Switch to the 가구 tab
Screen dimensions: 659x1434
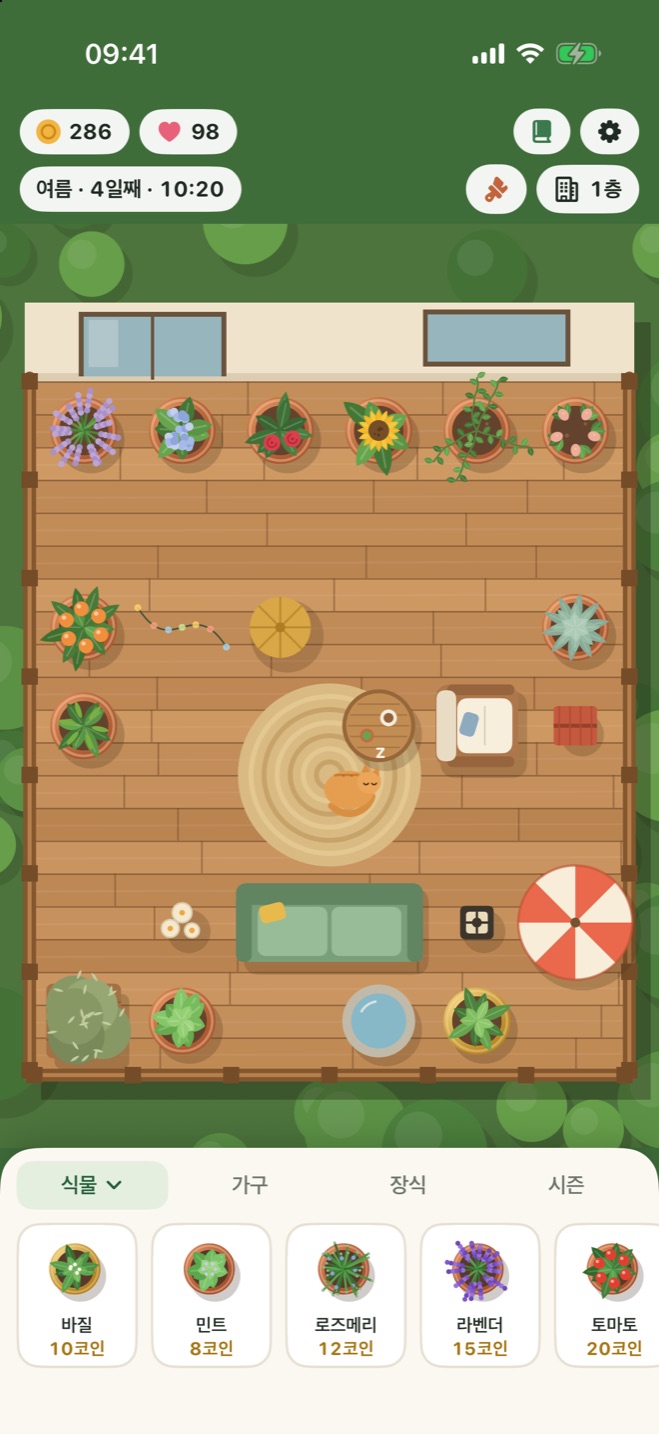[250, 1185]
